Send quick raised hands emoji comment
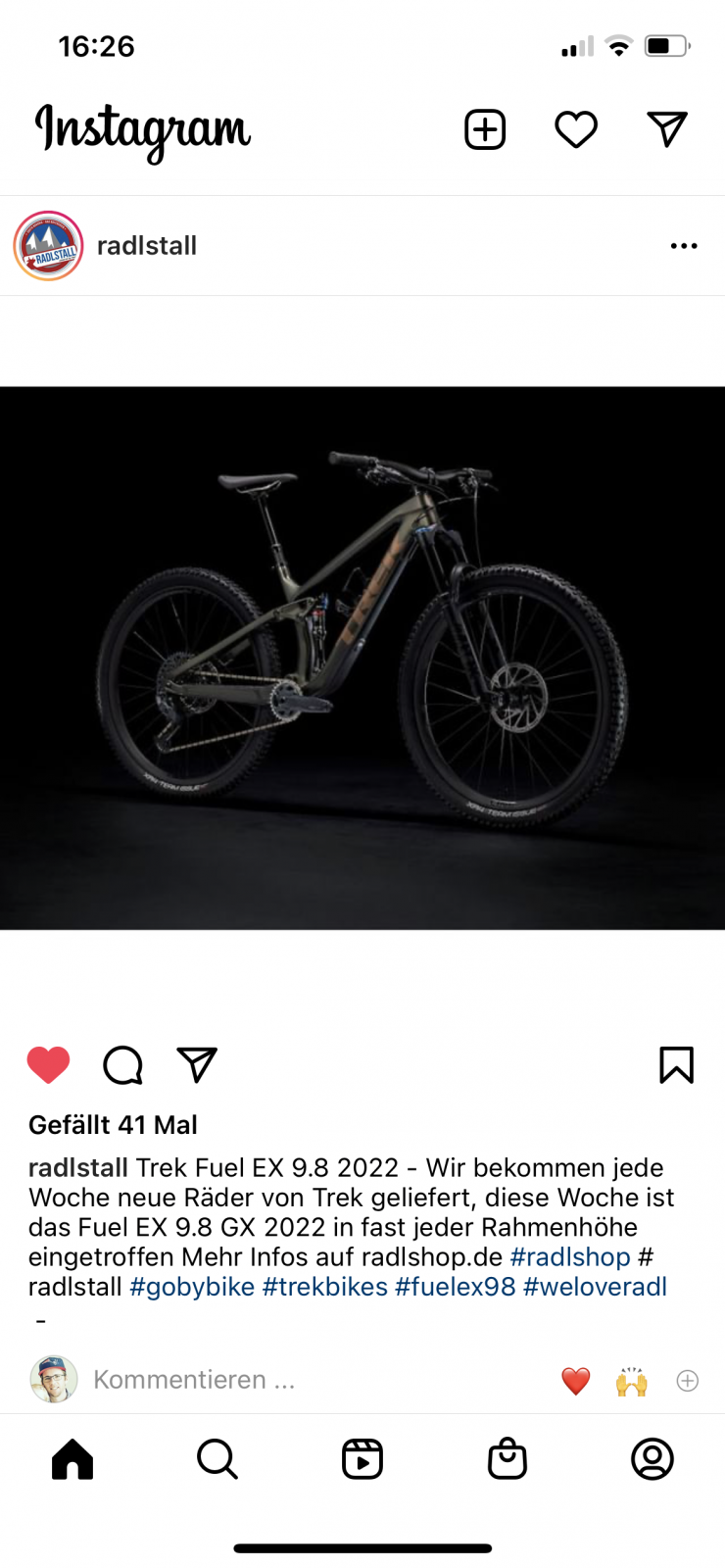The image size is (725, 1568). coord(632,1381)
